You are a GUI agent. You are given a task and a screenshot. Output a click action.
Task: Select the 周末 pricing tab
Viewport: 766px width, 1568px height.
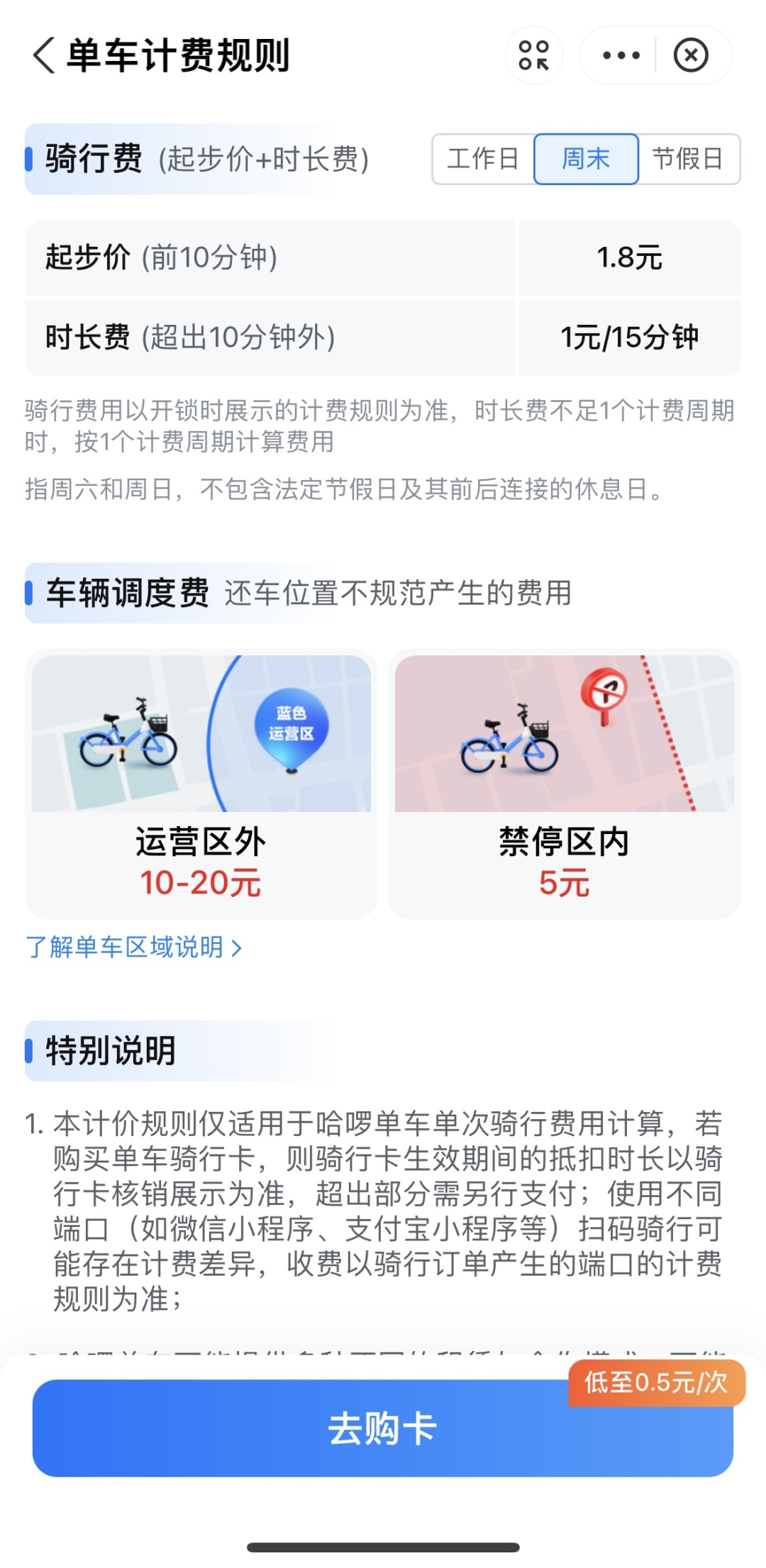click(586, 159)
